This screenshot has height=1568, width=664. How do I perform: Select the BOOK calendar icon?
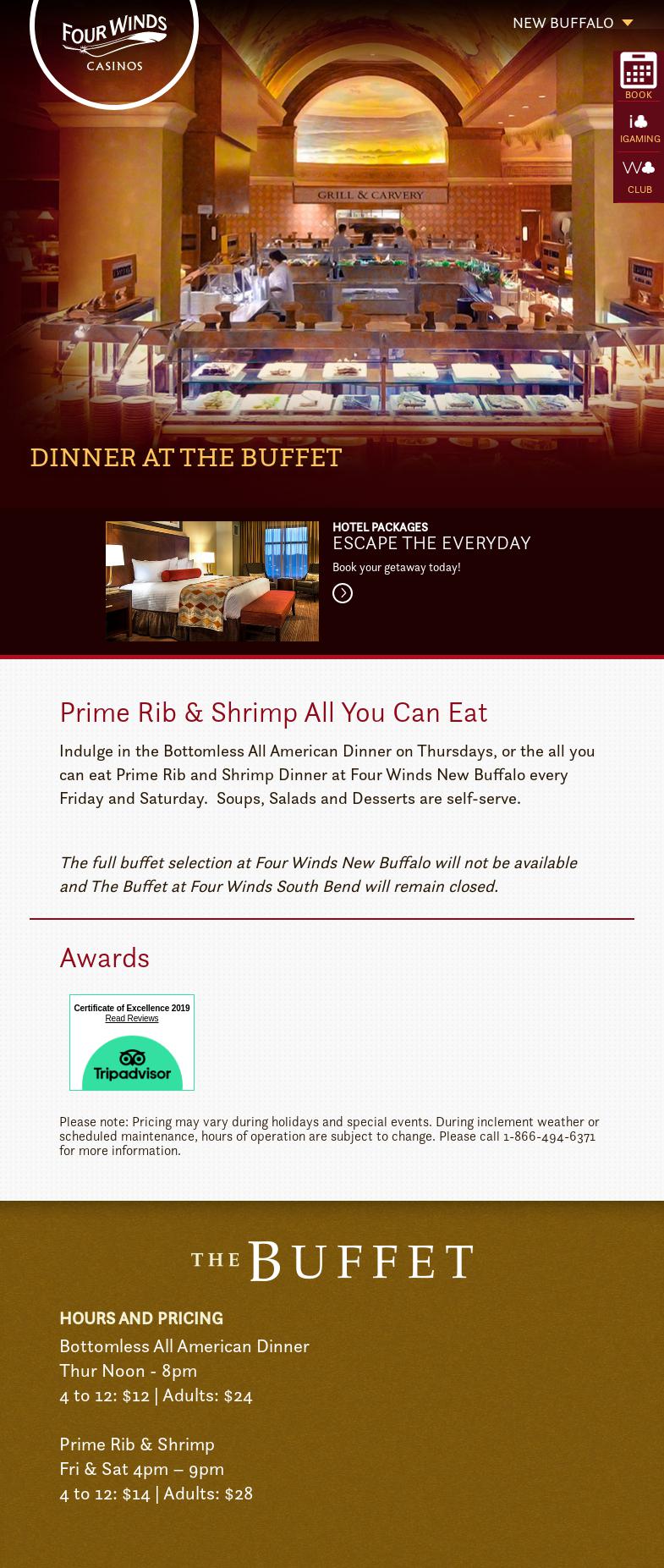tap(639, 69)
